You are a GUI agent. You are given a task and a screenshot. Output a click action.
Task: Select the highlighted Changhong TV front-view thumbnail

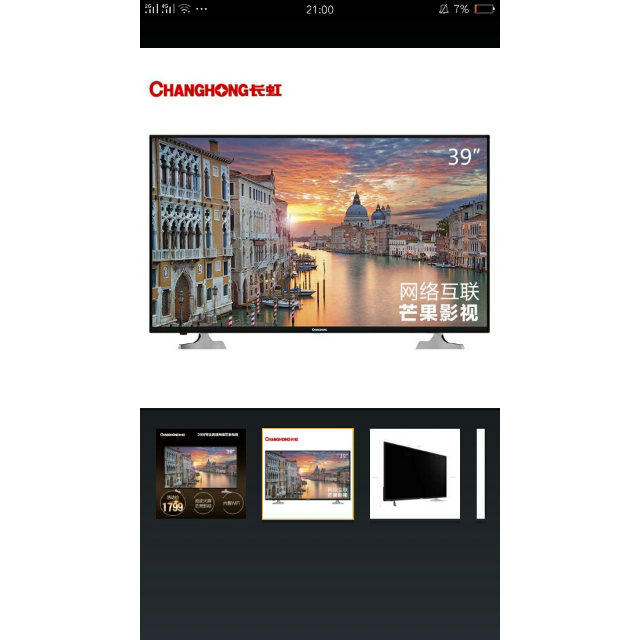click(308, 474)
